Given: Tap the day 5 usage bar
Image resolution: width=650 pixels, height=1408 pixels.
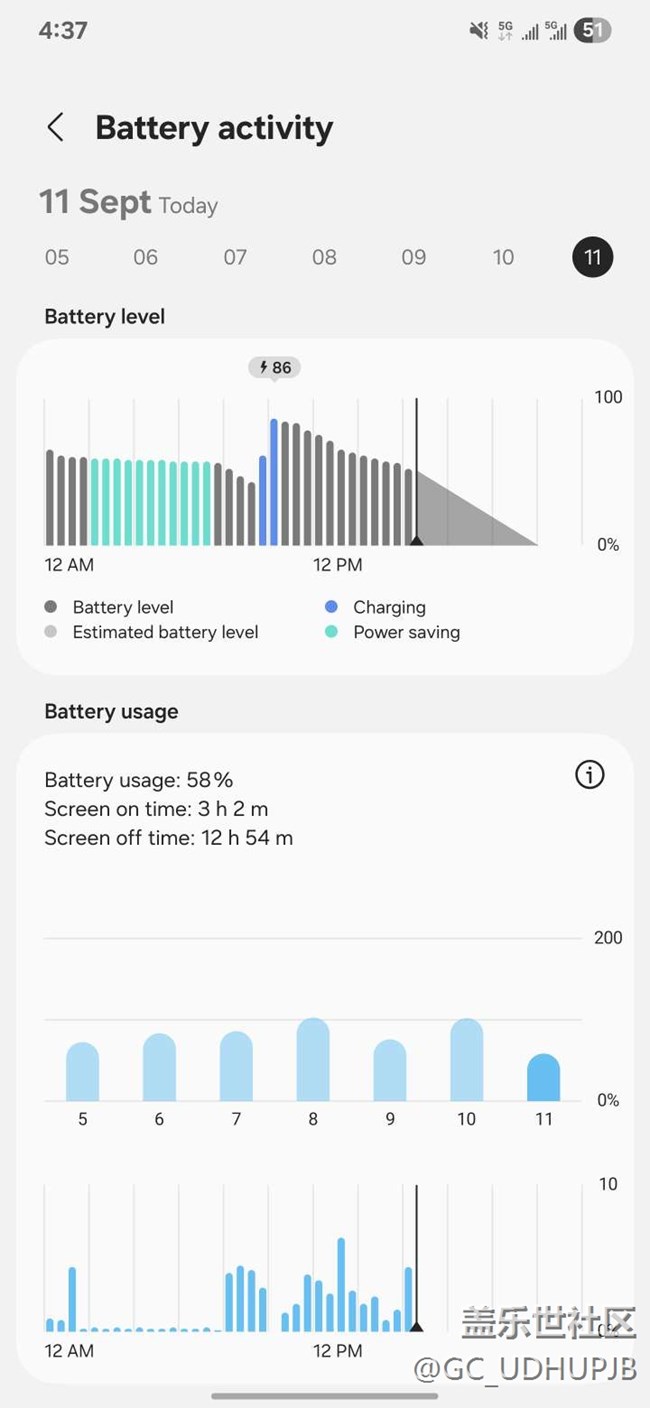Looking at the screenshot, I should (x=82, y=1072).
